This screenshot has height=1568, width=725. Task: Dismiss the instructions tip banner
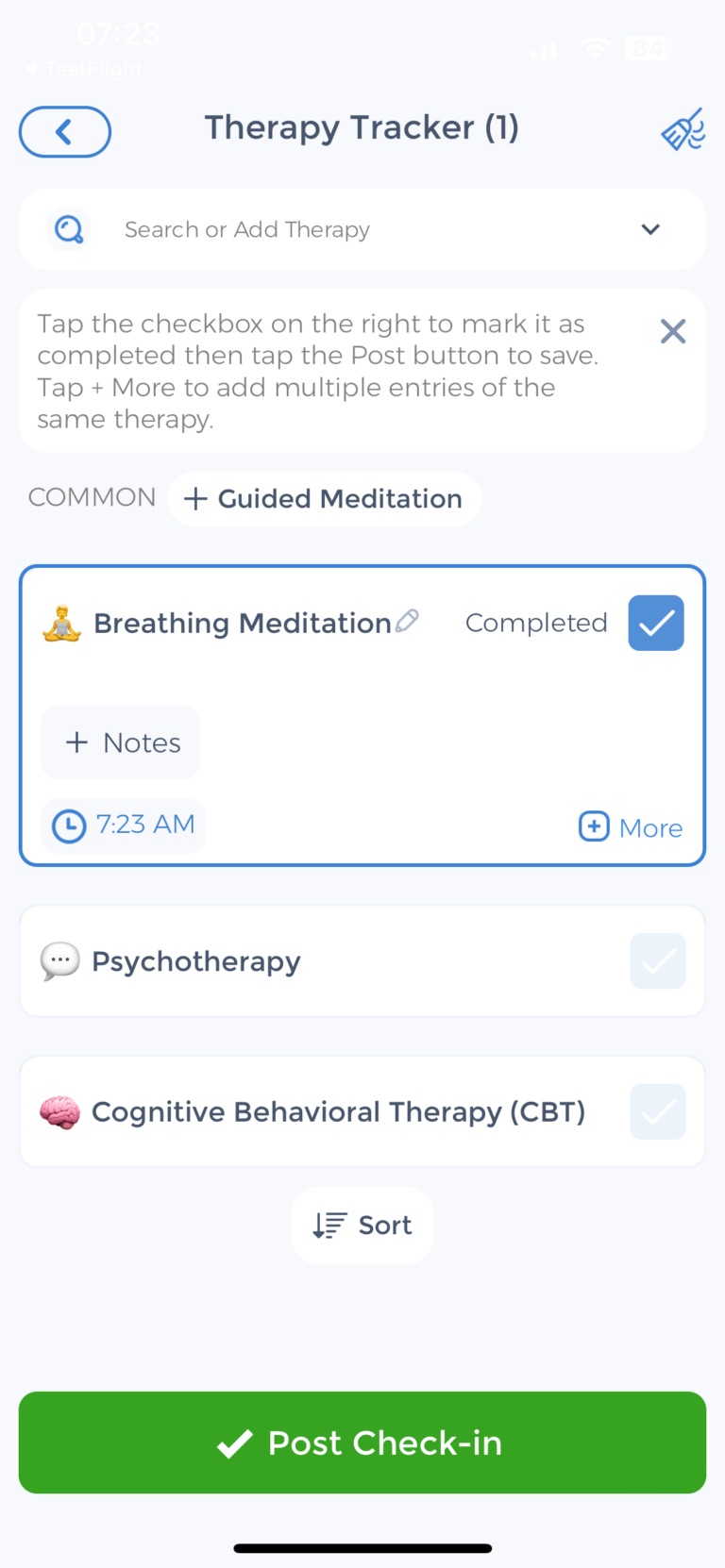[673, 331]
